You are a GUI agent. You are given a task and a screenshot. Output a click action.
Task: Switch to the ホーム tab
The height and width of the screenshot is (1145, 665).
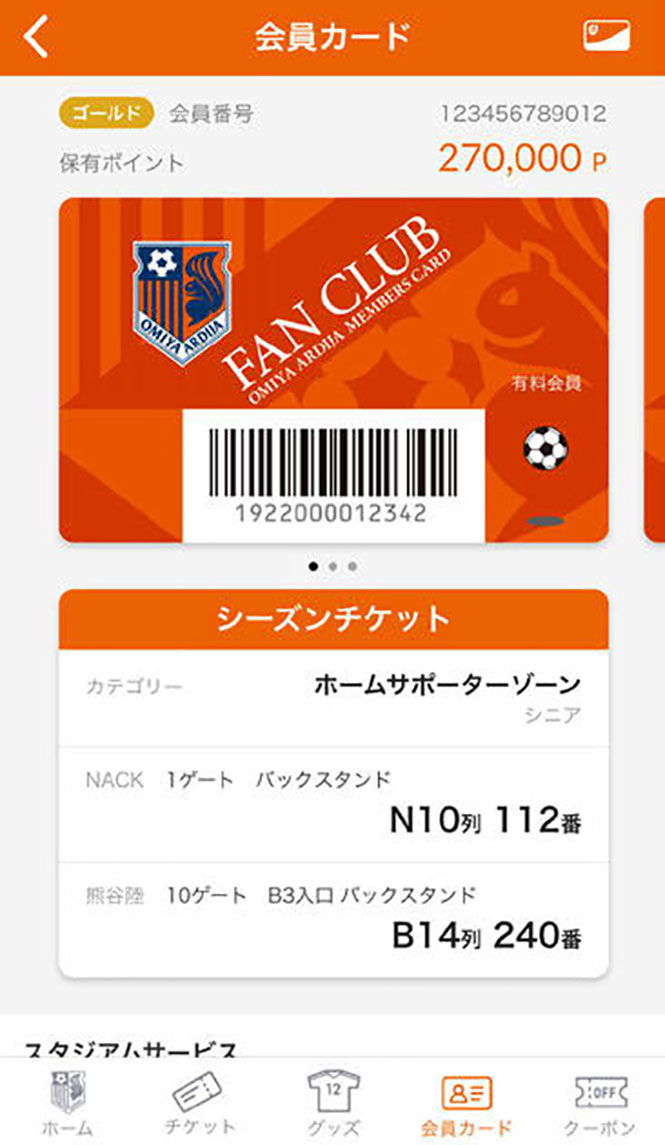[67, 1104]
